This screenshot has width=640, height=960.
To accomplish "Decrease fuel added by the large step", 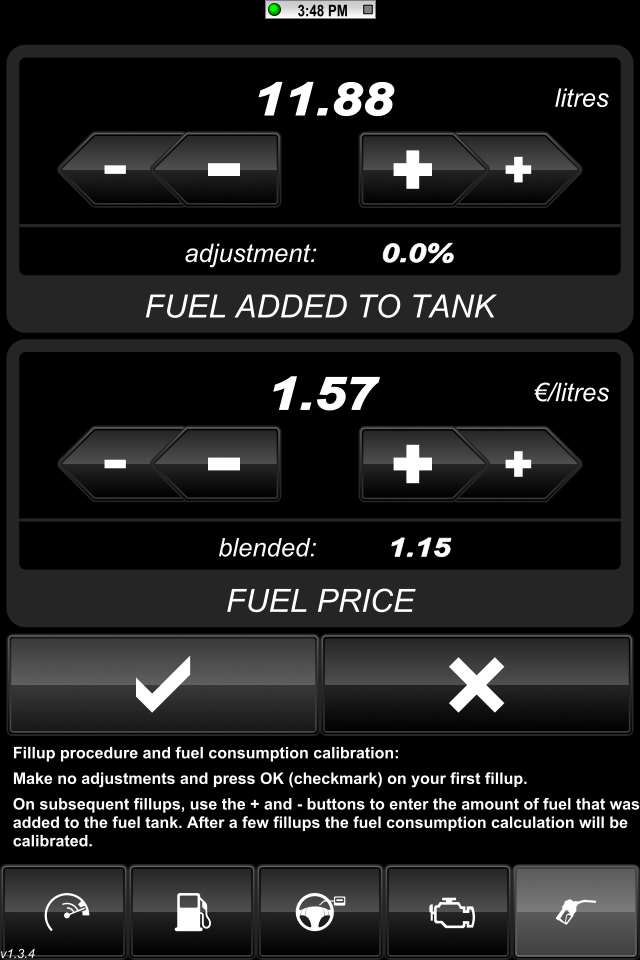I will (x=223, y=169).
